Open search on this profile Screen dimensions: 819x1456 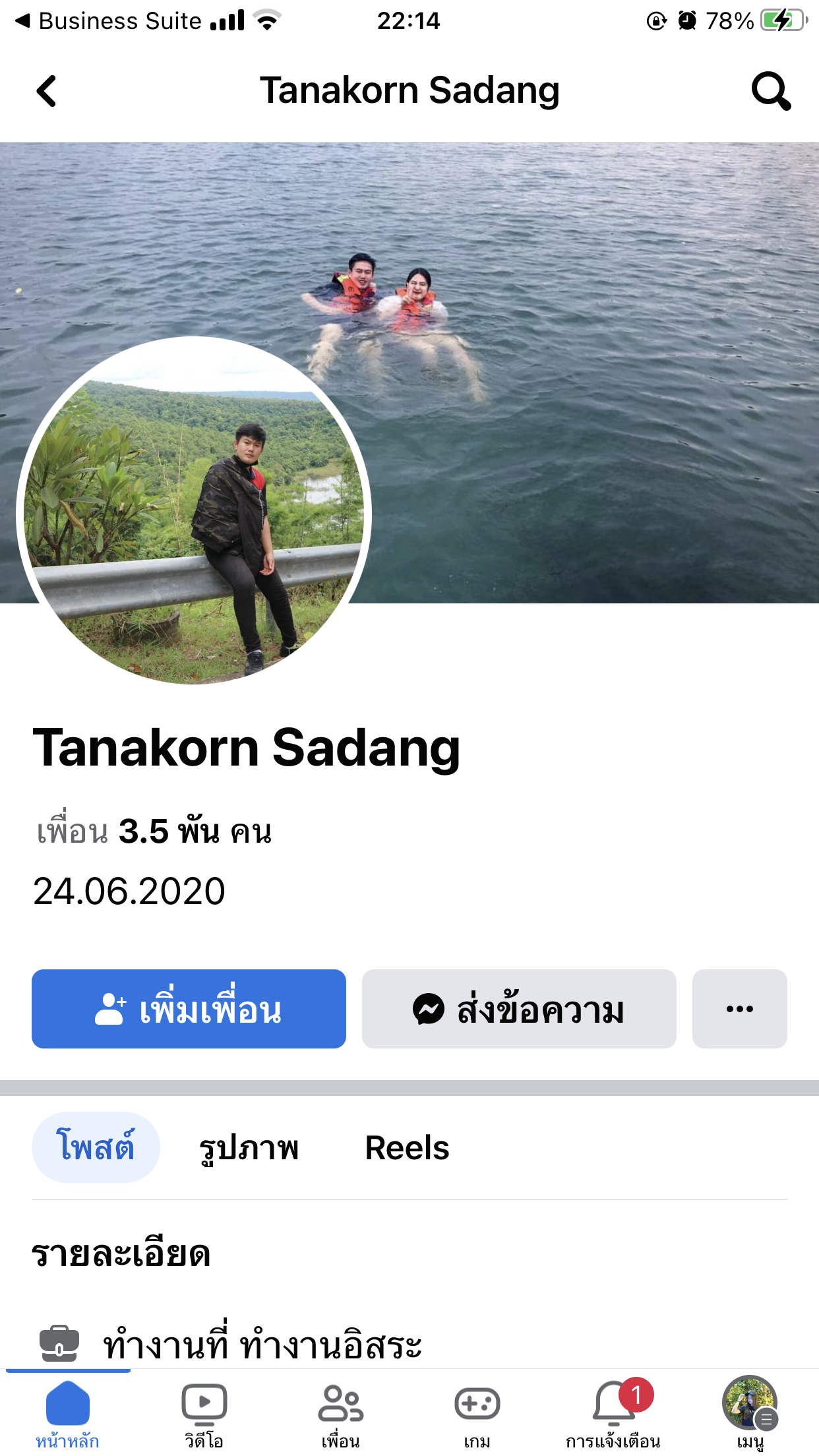[771, 91]
